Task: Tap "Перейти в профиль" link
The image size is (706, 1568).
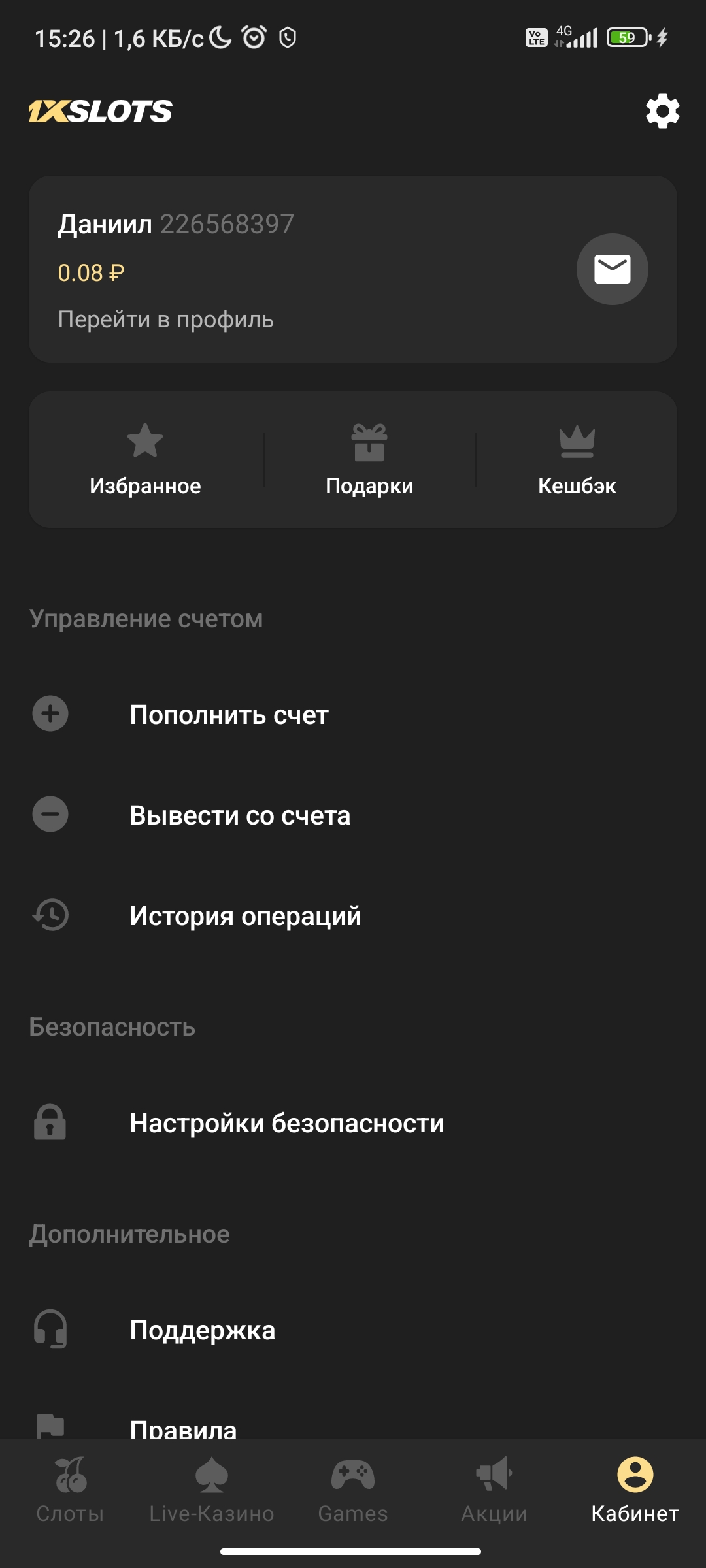Action: pos(165,319)
